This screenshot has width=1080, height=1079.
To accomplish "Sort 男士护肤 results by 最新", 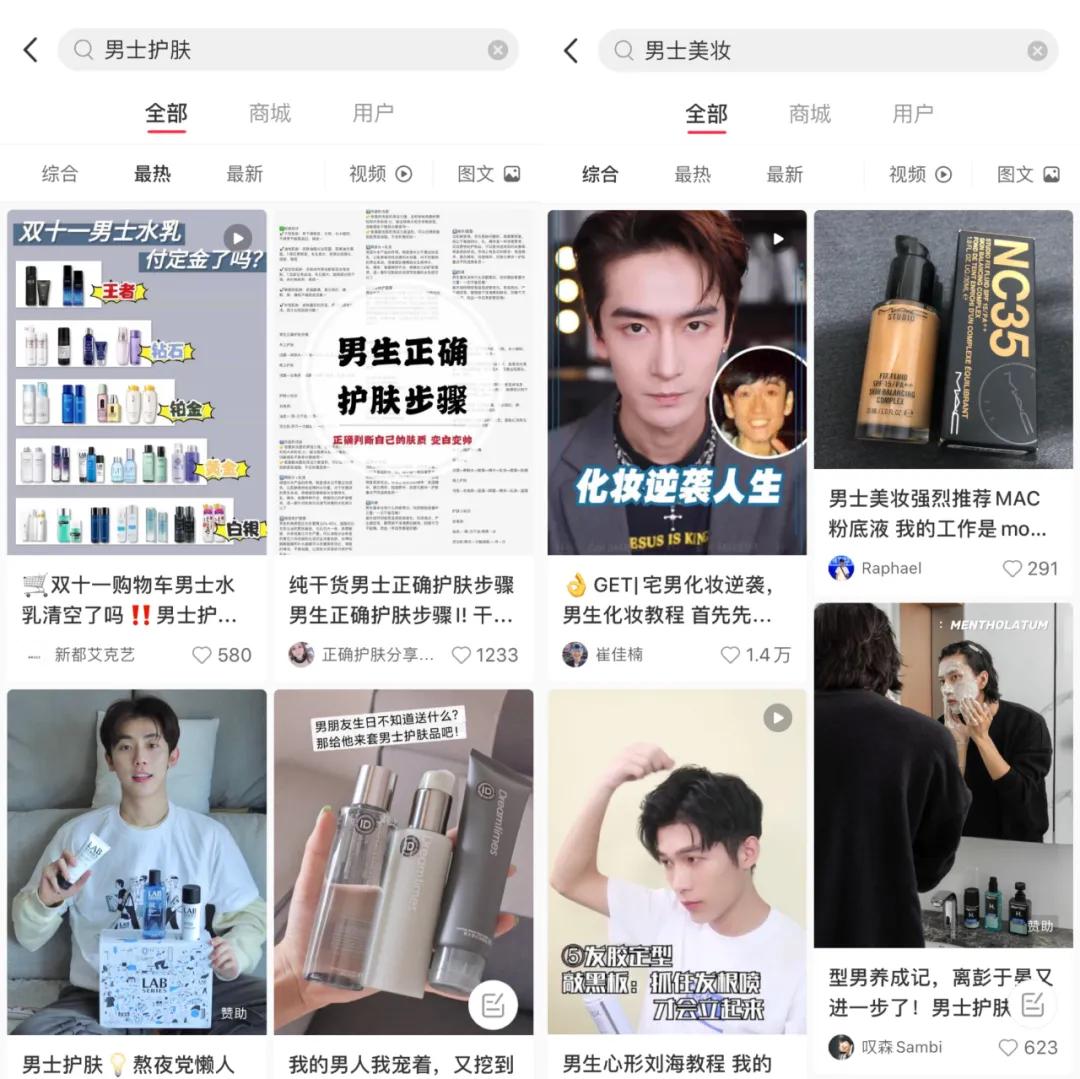I will [x=244, y=174].
